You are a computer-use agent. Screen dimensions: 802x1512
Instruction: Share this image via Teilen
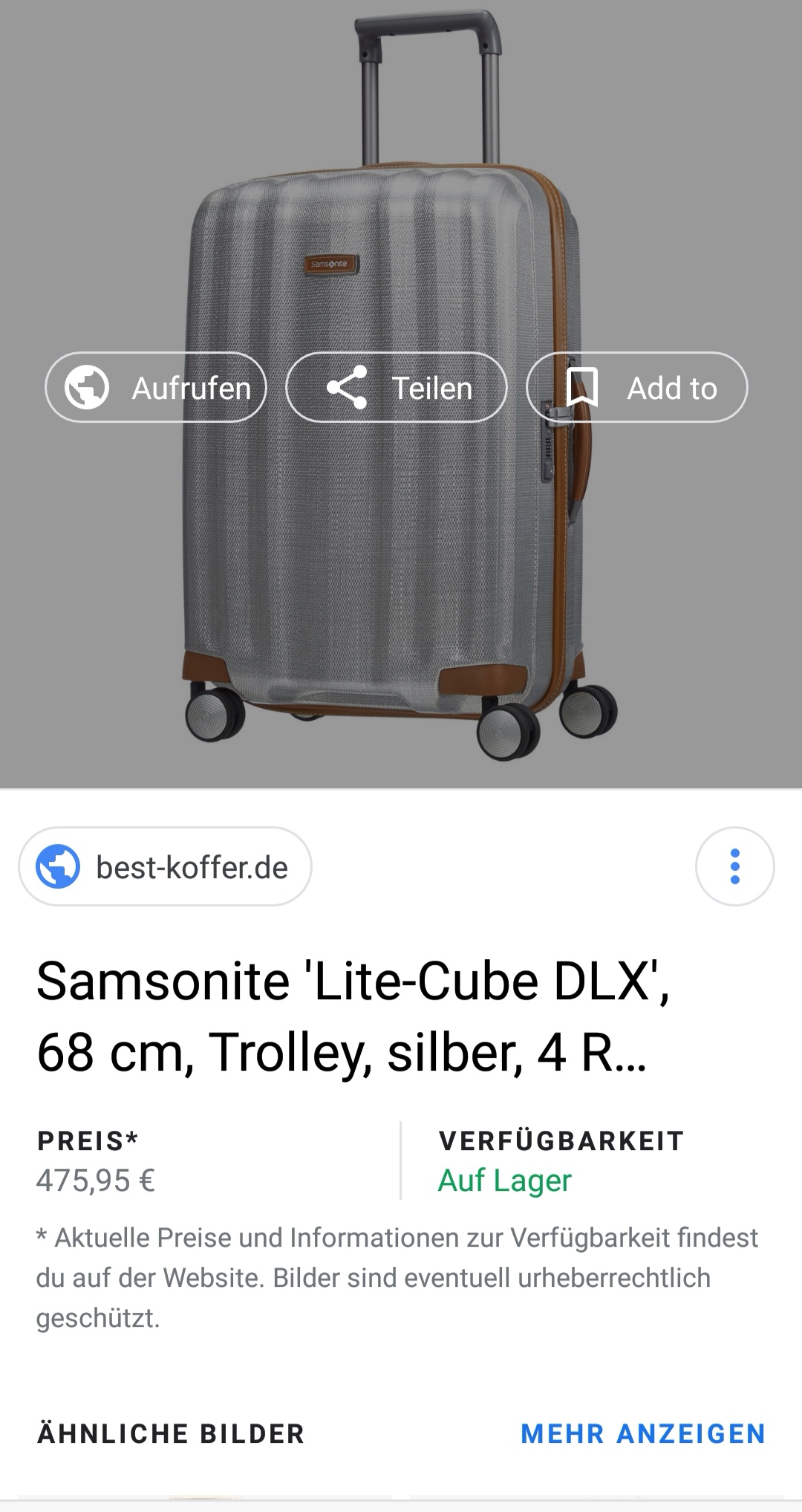click(397, 387)
